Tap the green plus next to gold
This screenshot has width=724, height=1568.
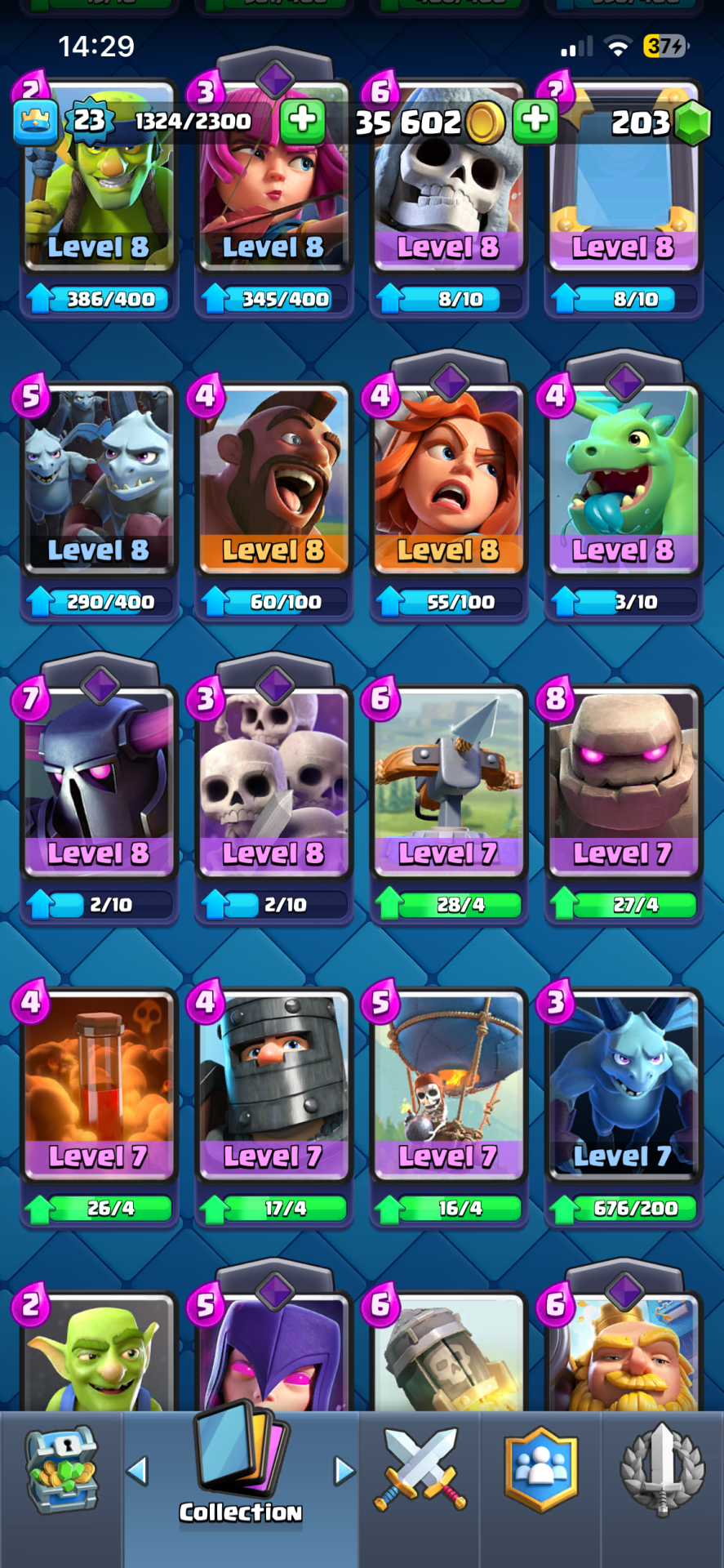pos(535,120)
